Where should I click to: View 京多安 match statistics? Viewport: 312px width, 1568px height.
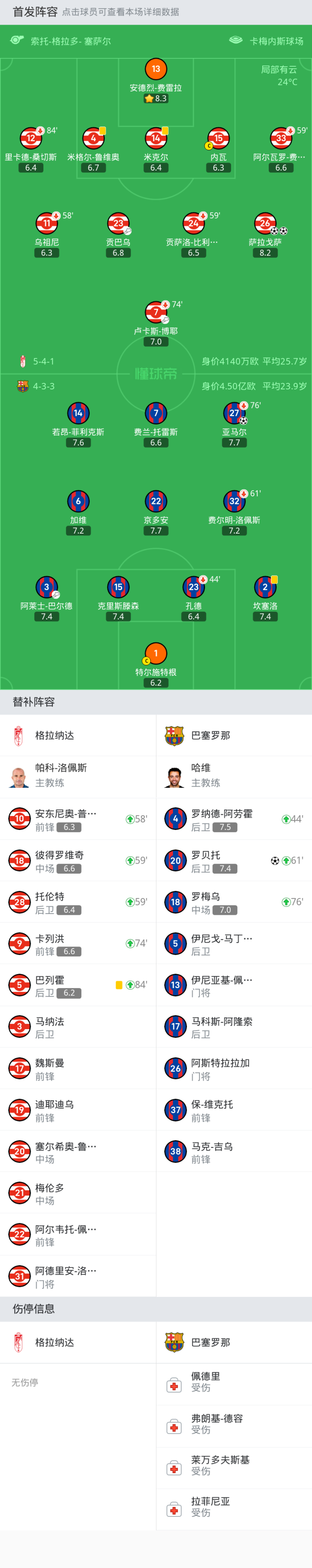point(156,502)
